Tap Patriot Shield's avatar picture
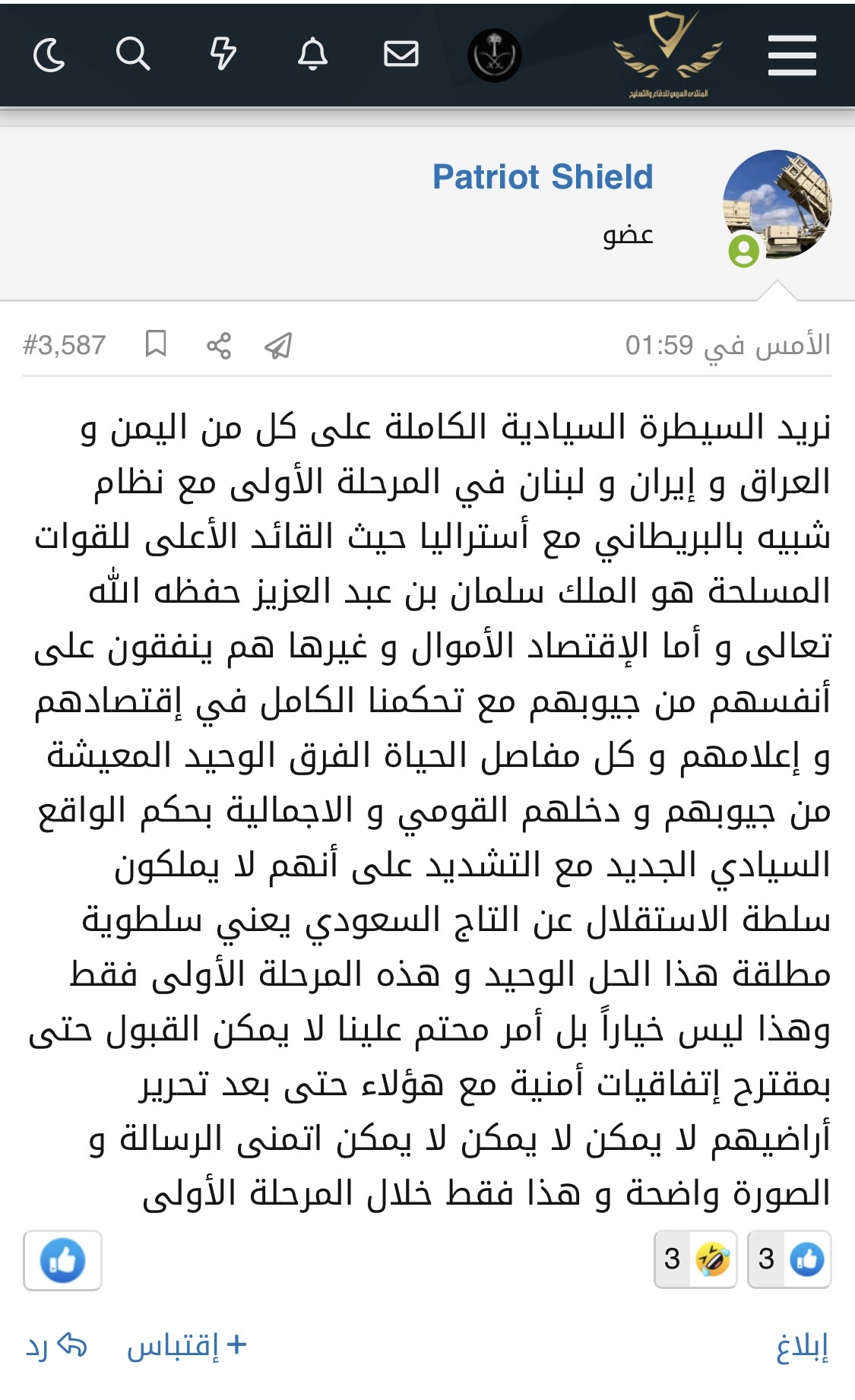 tap(777, 205)
